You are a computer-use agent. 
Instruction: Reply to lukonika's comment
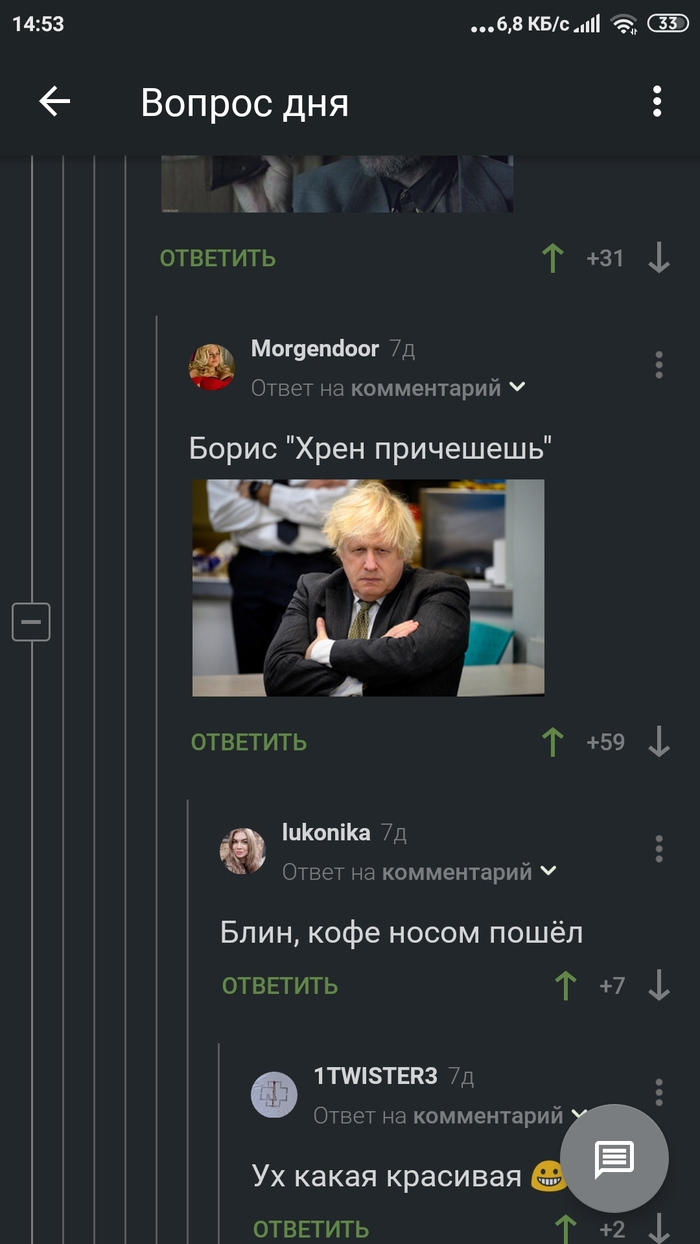point(279,986)
